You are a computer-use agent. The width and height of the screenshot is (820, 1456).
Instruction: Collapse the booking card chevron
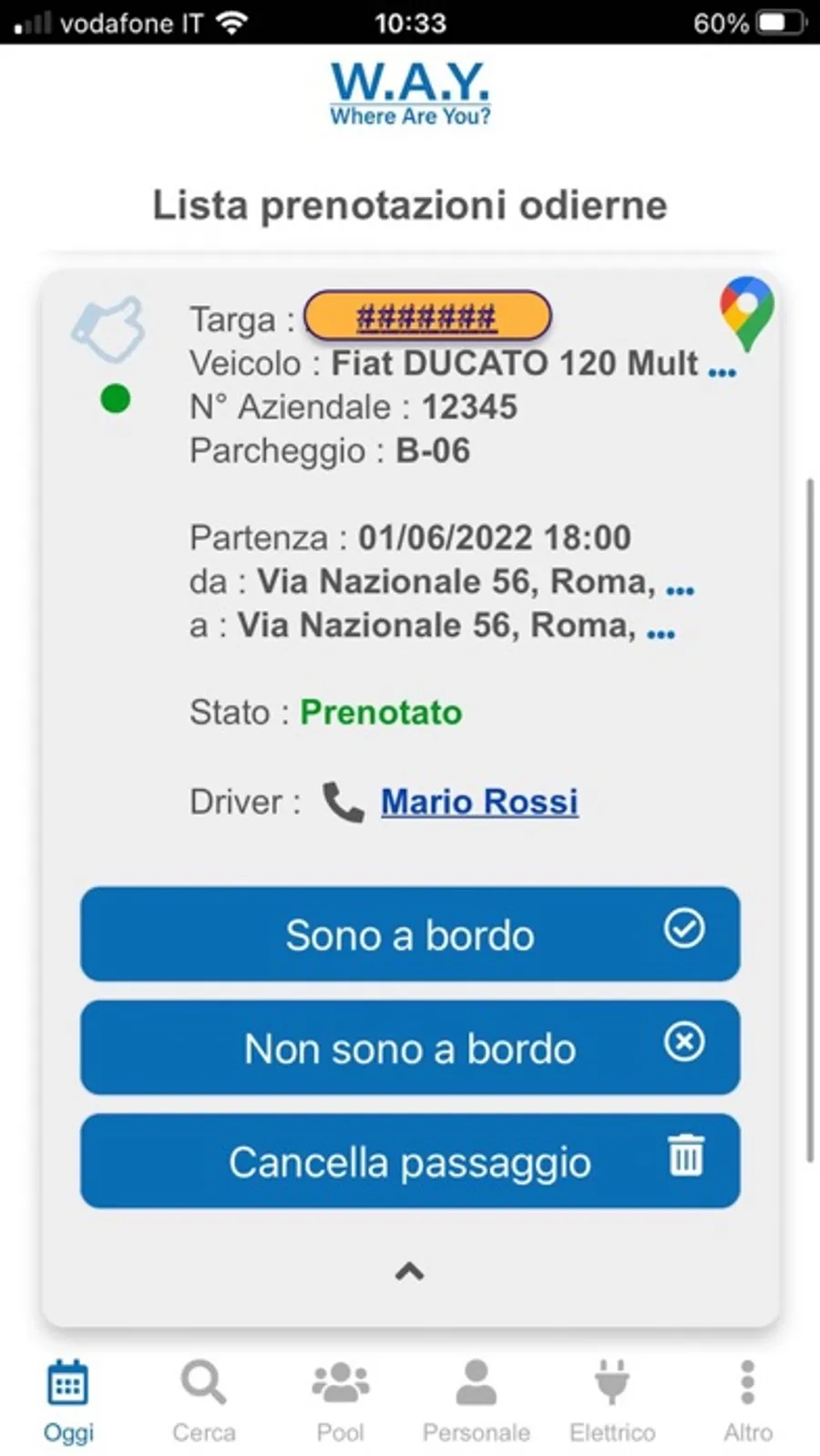tap(410, 1271)
